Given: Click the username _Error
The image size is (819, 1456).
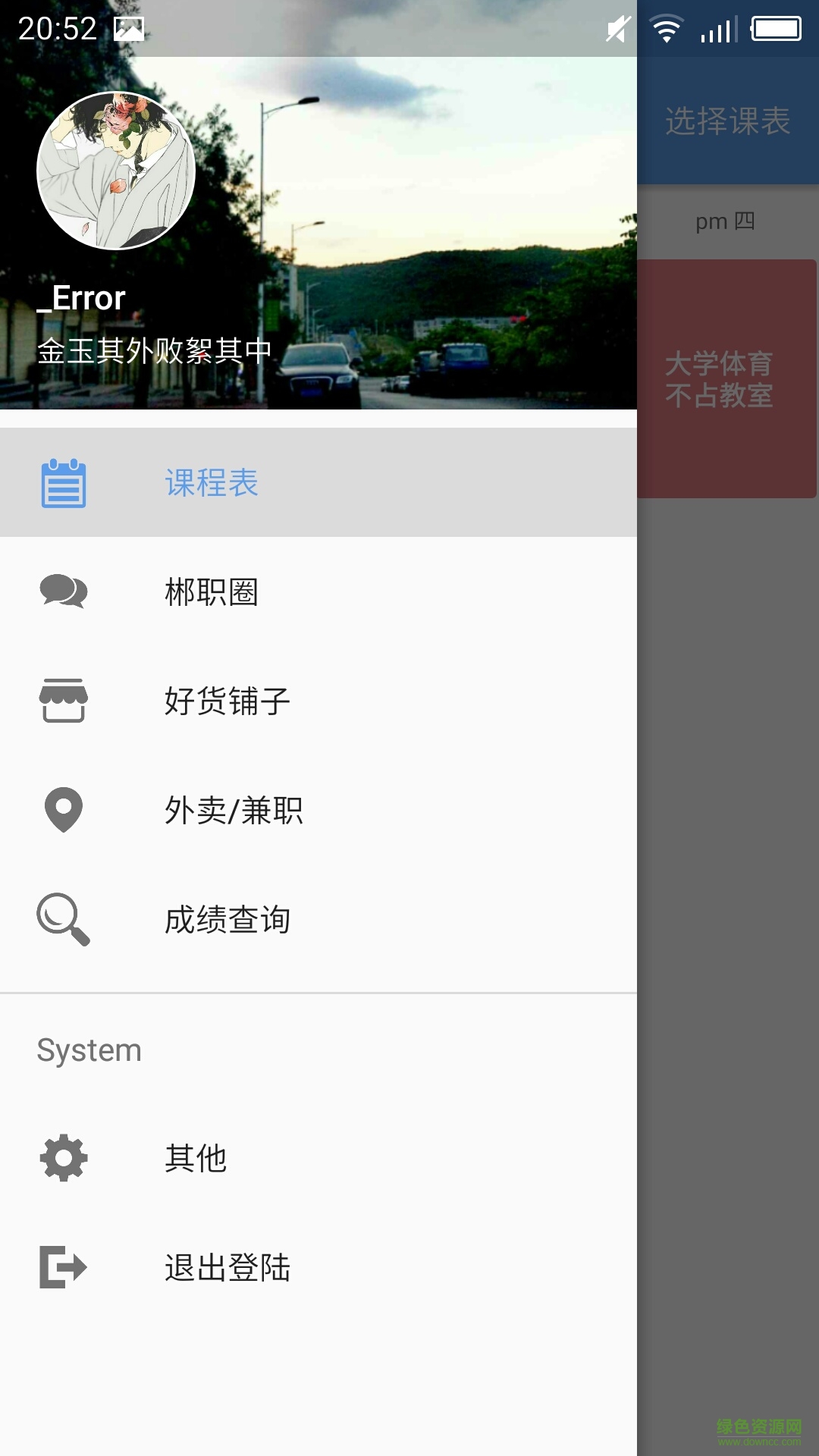Looking at the screenshot, I should pos(80,298).
